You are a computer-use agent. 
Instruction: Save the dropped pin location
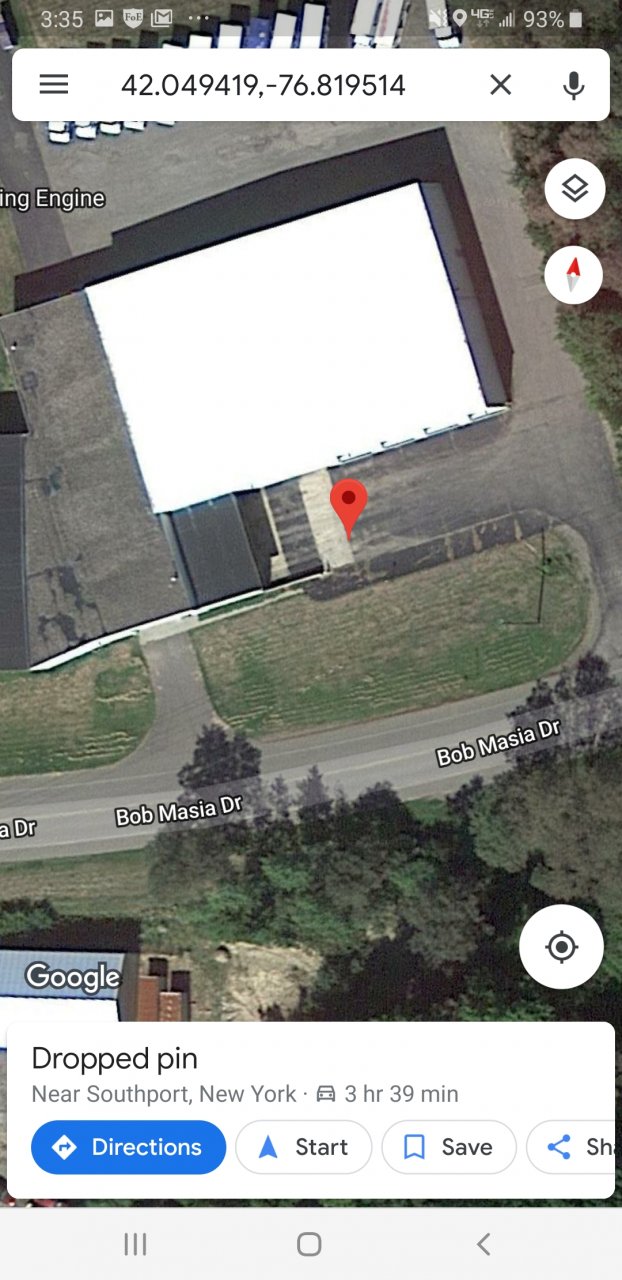[448, 1147]
